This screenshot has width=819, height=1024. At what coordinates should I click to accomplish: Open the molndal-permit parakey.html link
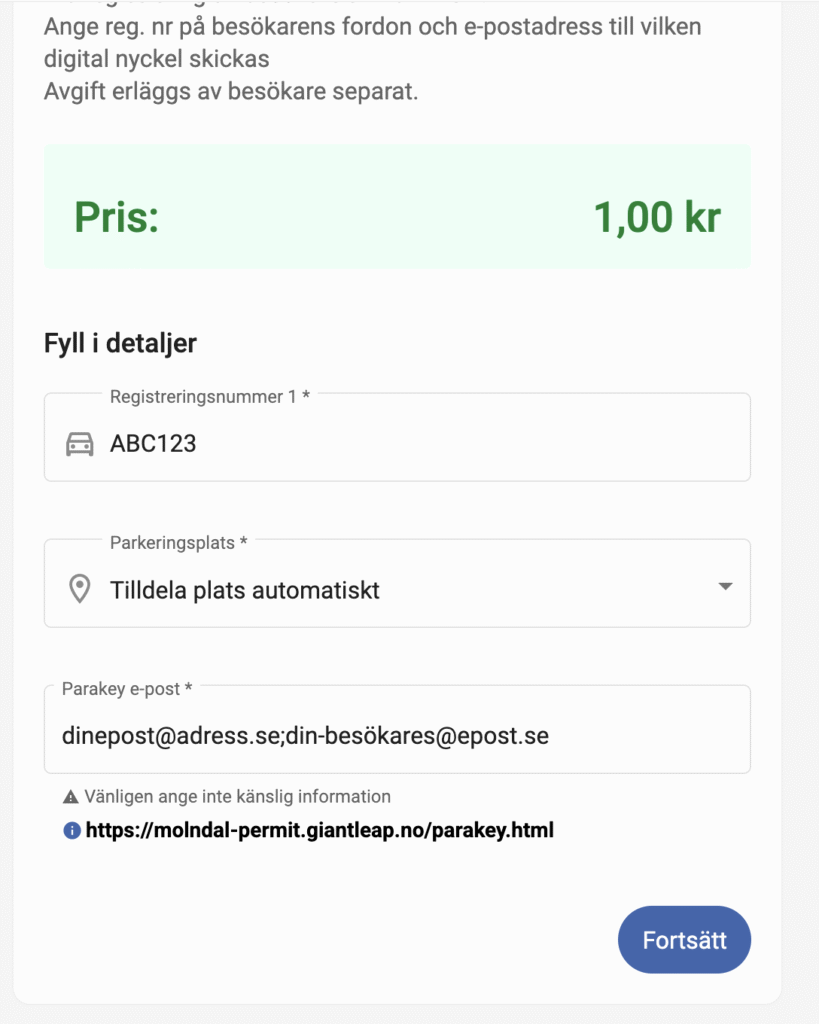319,830
